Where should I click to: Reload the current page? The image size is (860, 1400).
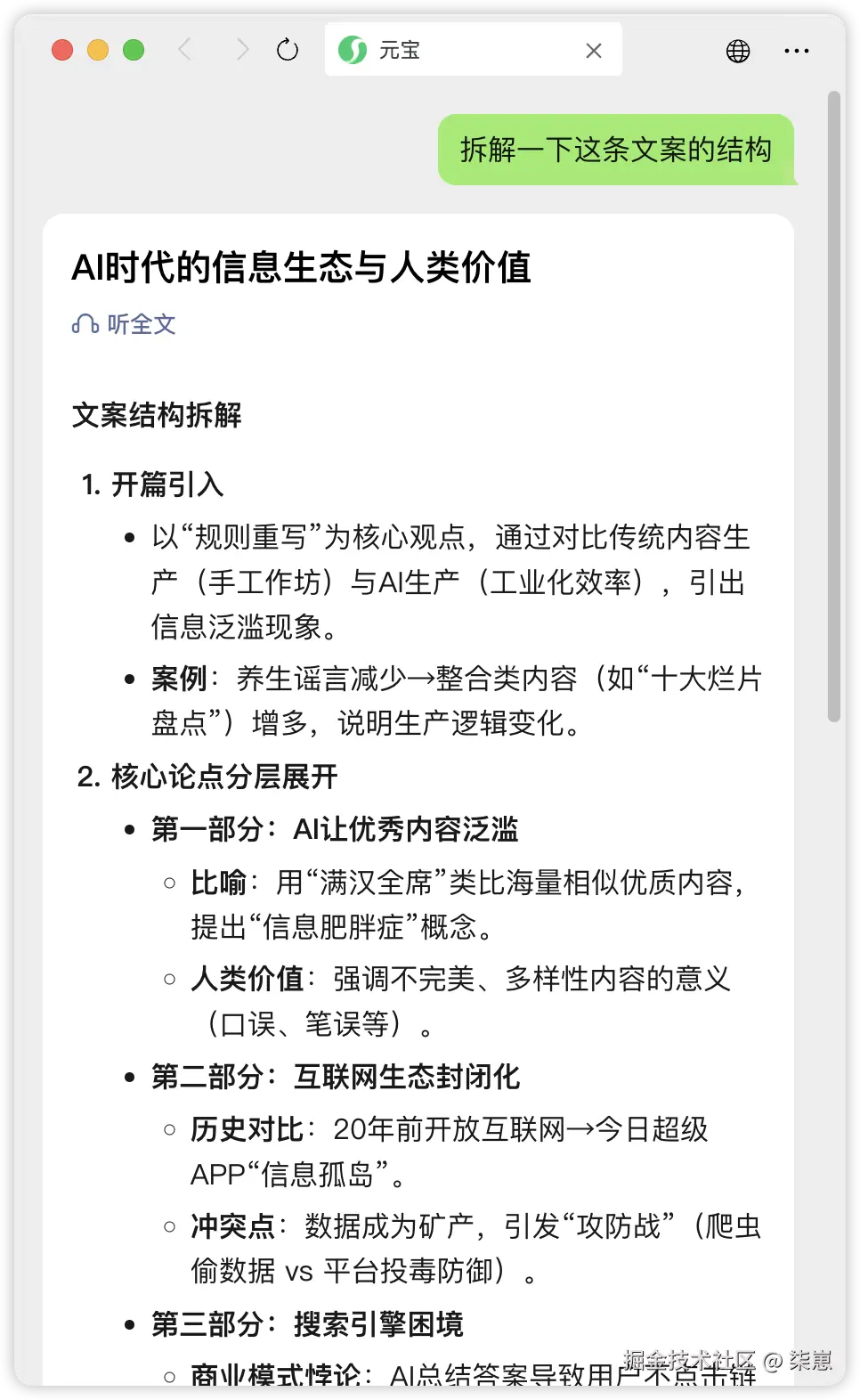click(288, 50)
